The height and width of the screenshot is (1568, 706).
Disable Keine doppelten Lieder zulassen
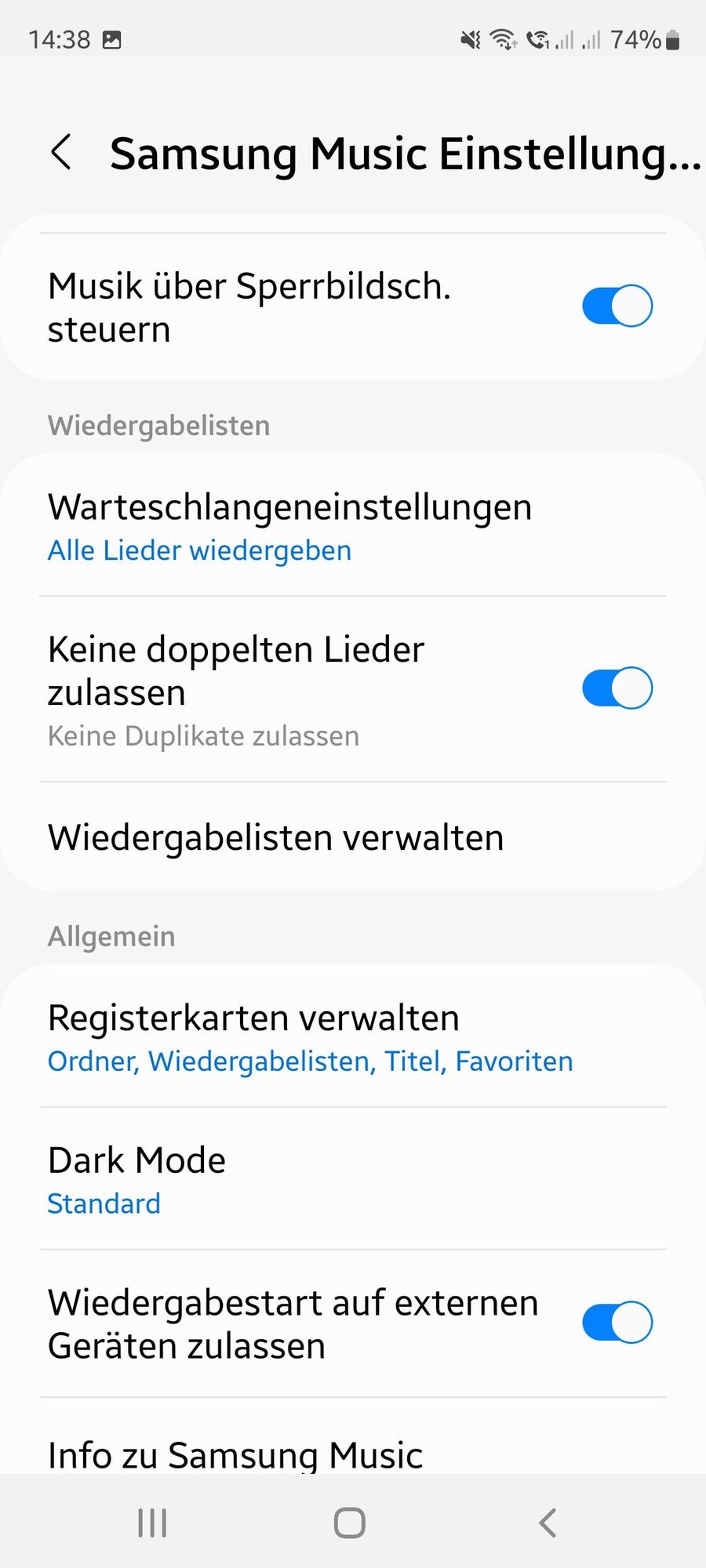tap(617, 688)
